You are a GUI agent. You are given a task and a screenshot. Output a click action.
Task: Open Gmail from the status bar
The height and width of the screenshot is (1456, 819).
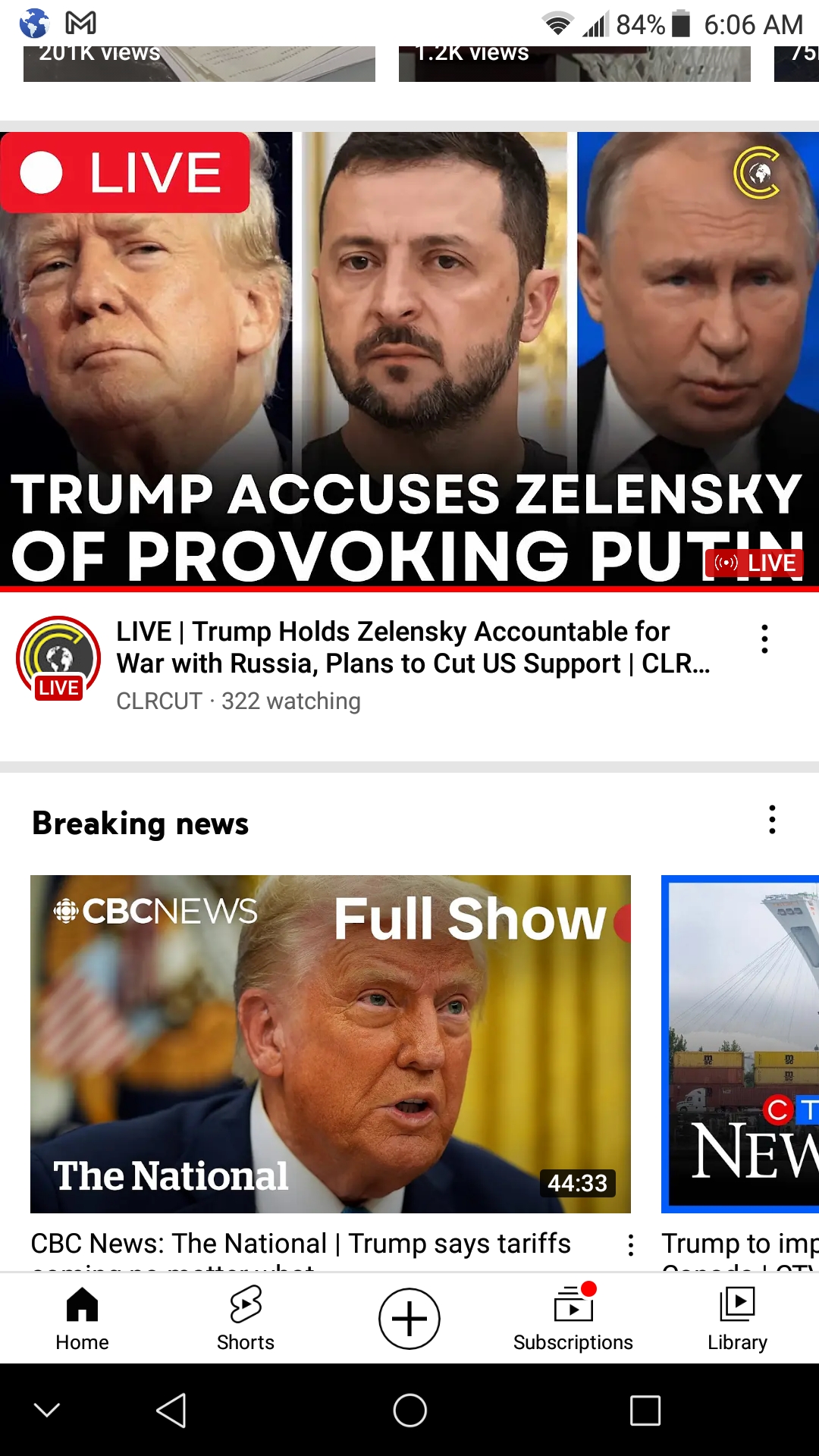tap(81, 23)
